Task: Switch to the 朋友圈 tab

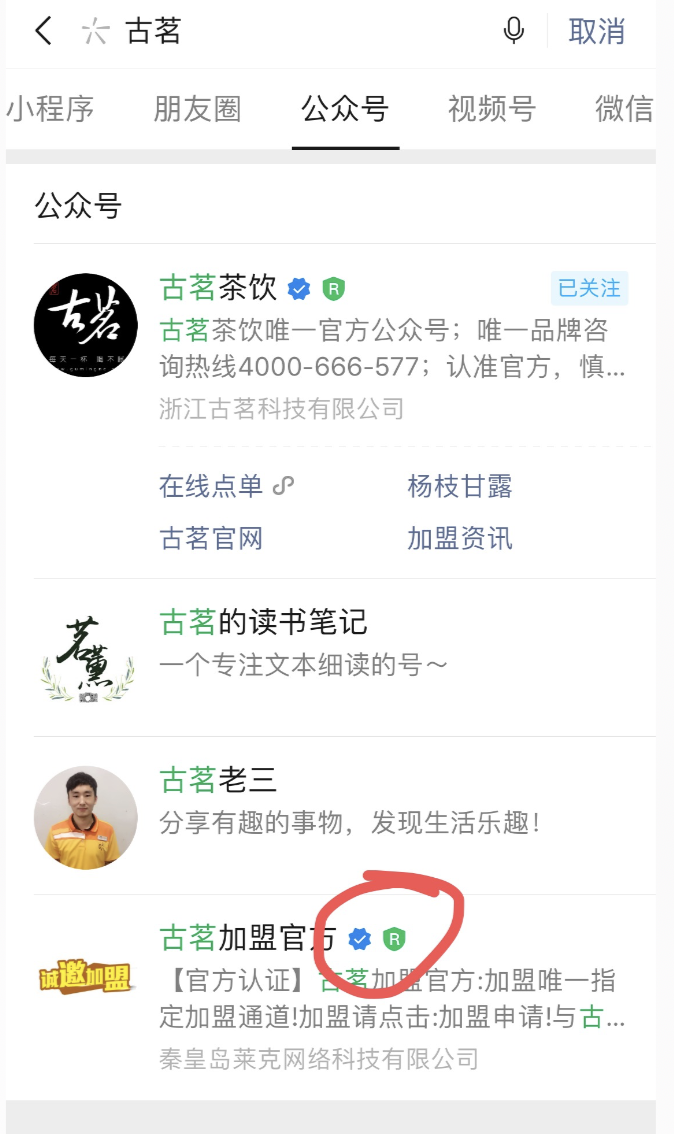Action: click(197, 109)
